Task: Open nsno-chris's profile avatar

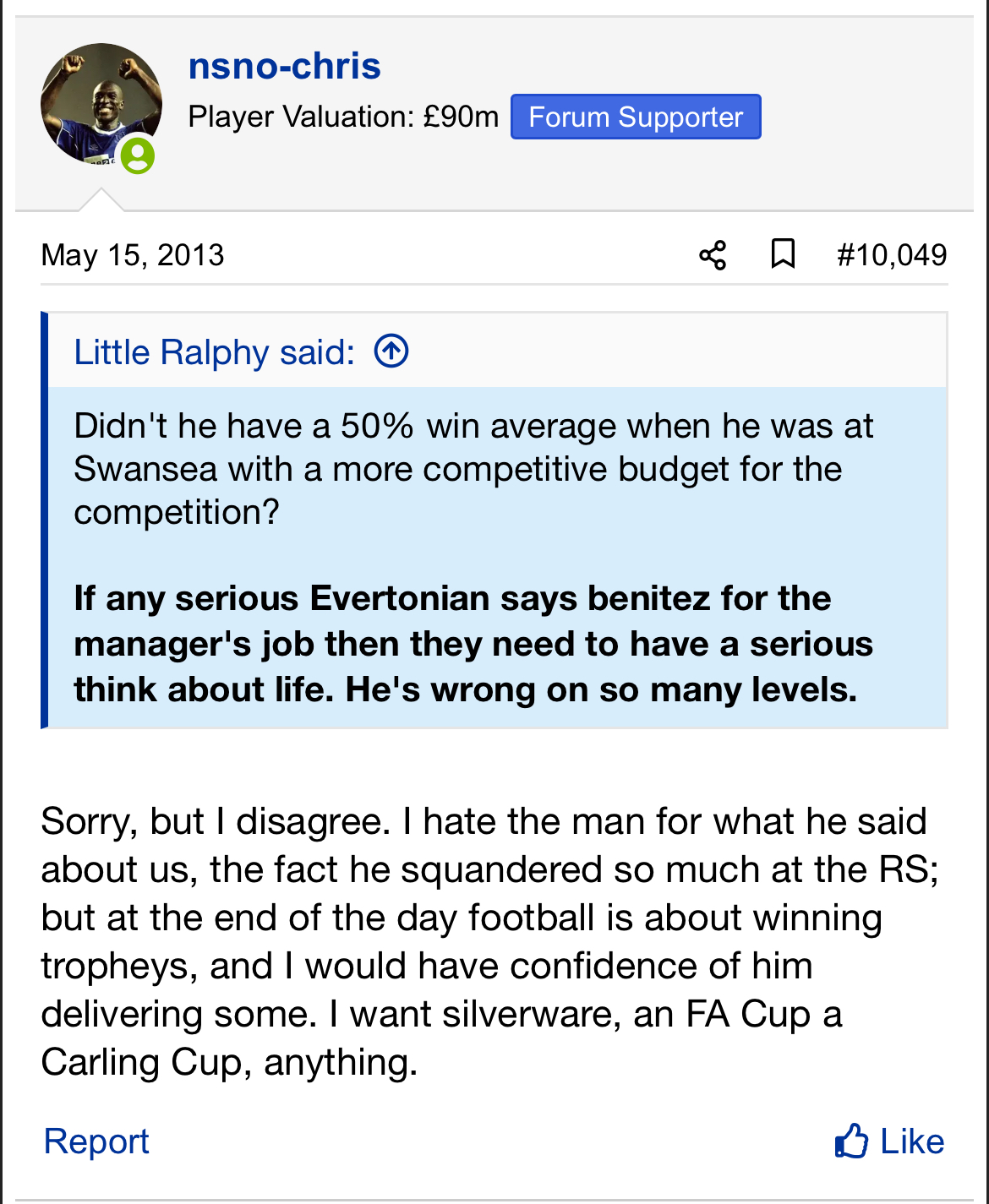Action: tap(101, 104)
